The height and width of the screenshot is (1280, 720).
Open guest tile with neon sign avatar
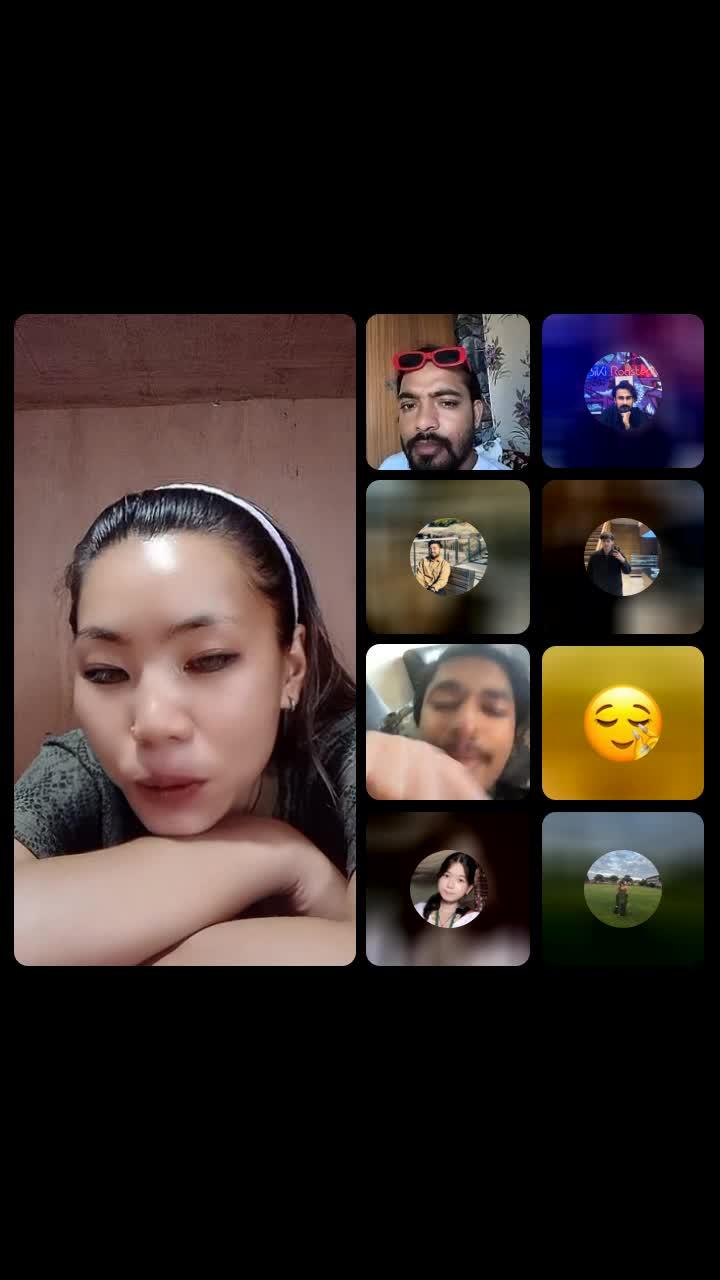pyautogui.click(x=623, y=391)
